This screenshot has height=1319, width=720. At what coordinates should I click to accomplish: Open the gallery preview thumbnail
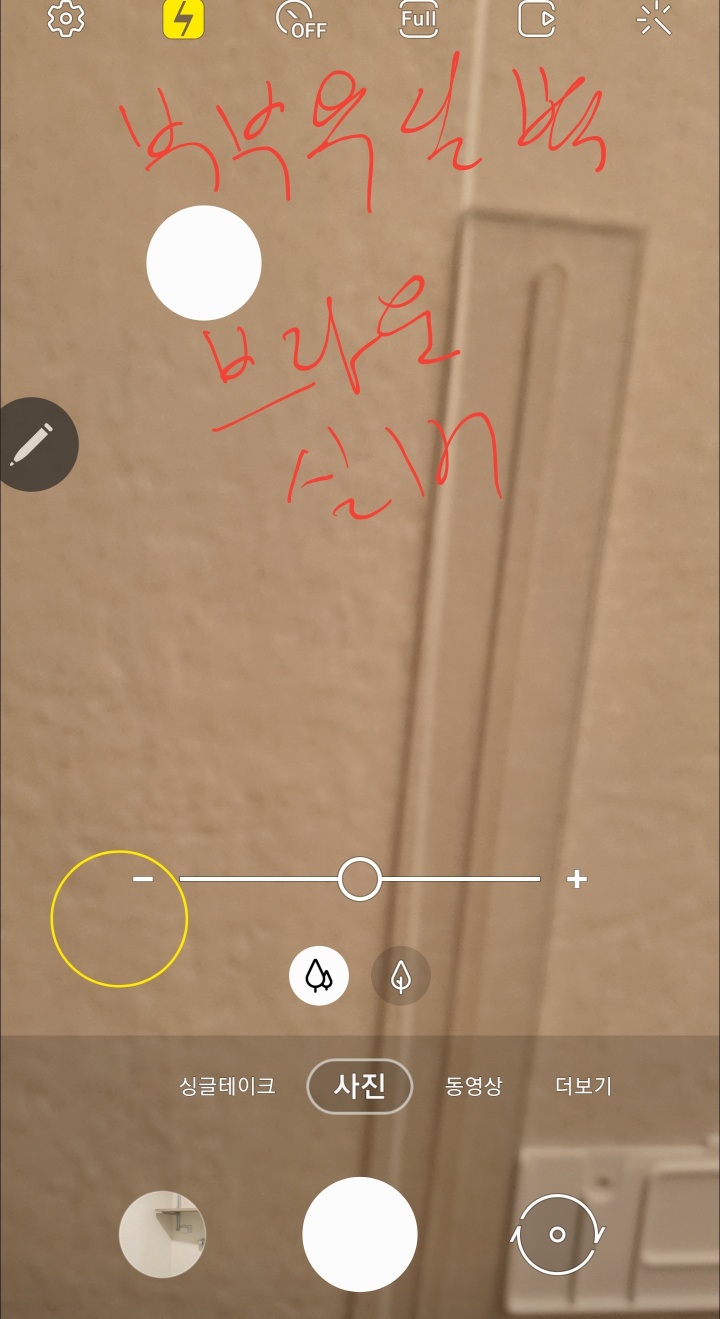pos(162,1234)
